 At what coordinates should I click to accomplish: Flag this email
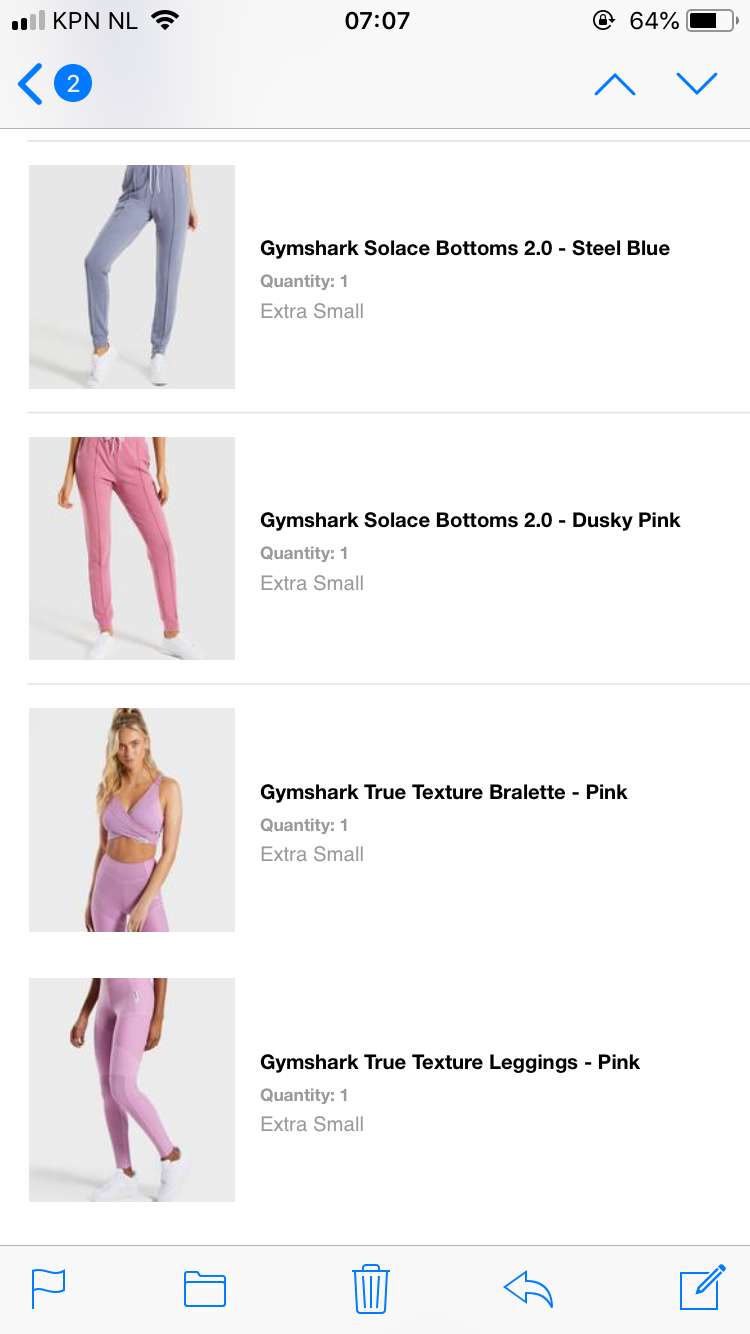[48, 1288]
